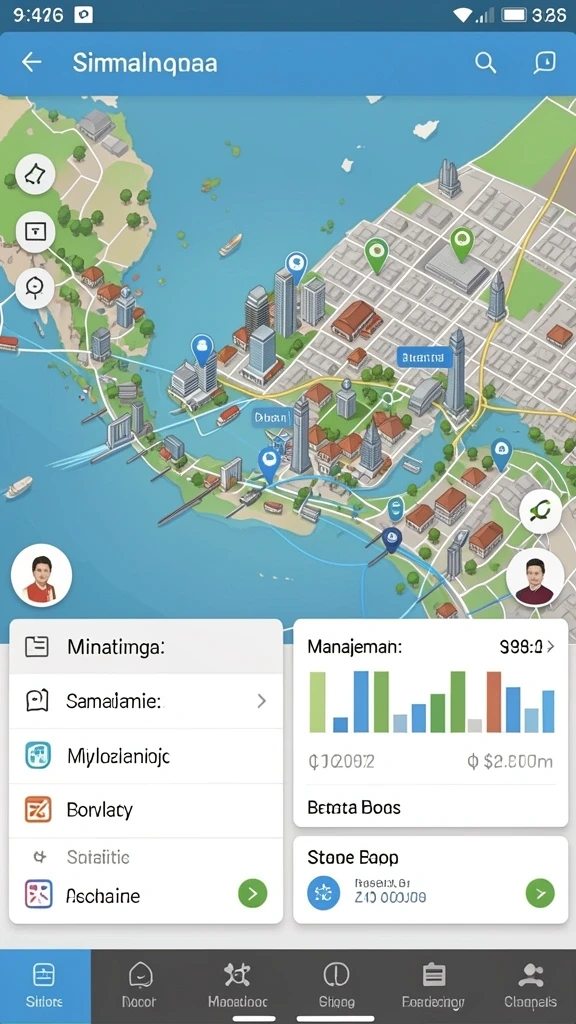Viewport: 576px width, 1024px height.
Task: Switch to the Clanpels tab
Action: 530,986
